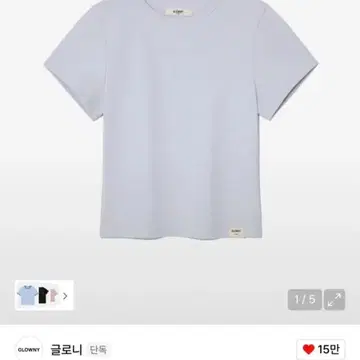This screenshot has width=360, height=360.
Task: Open the 글로니 brand page
Action: [66, 350]
